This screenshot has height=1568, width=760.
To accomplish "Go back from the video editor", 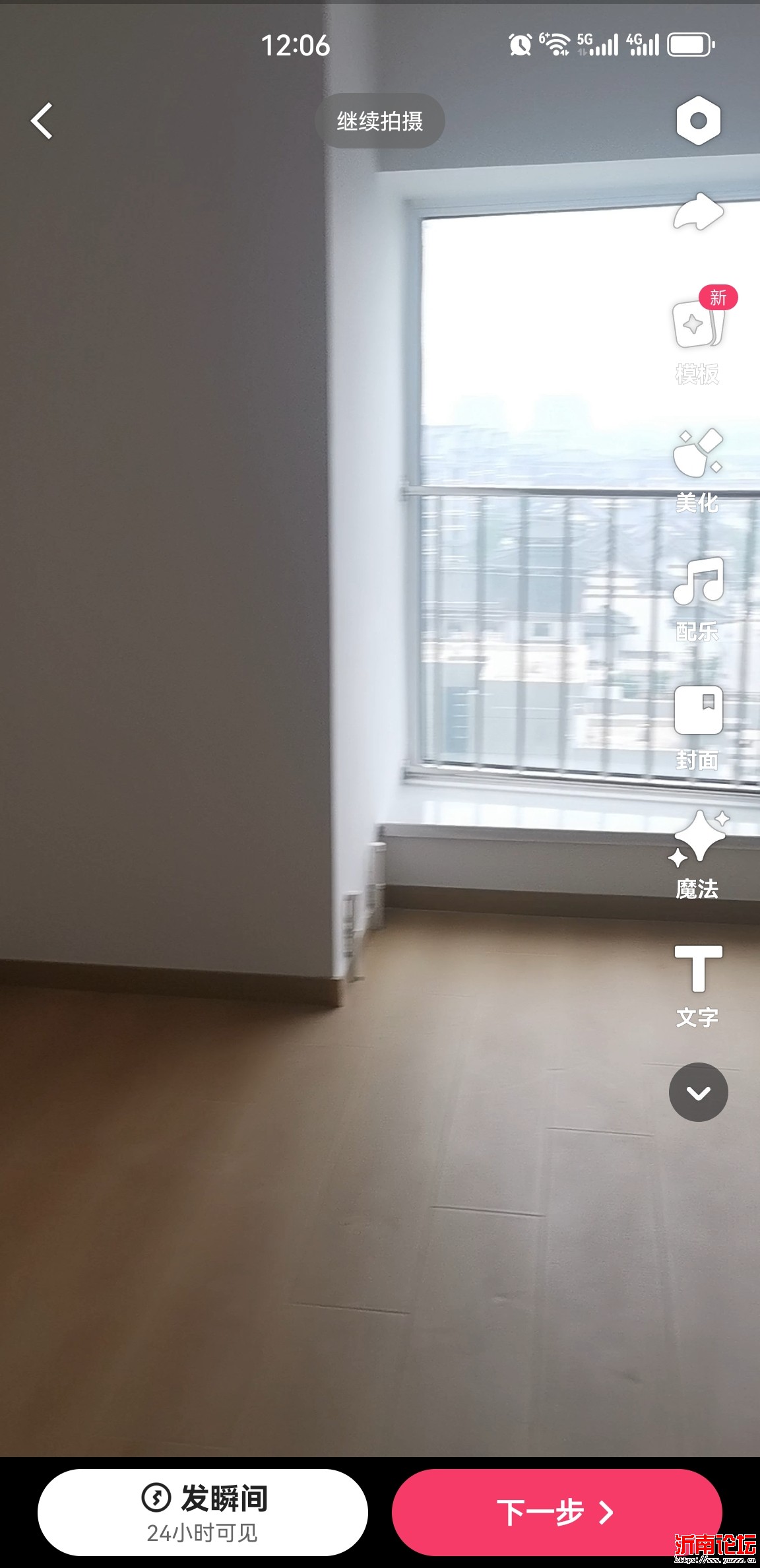I will (x=42, y=121).
